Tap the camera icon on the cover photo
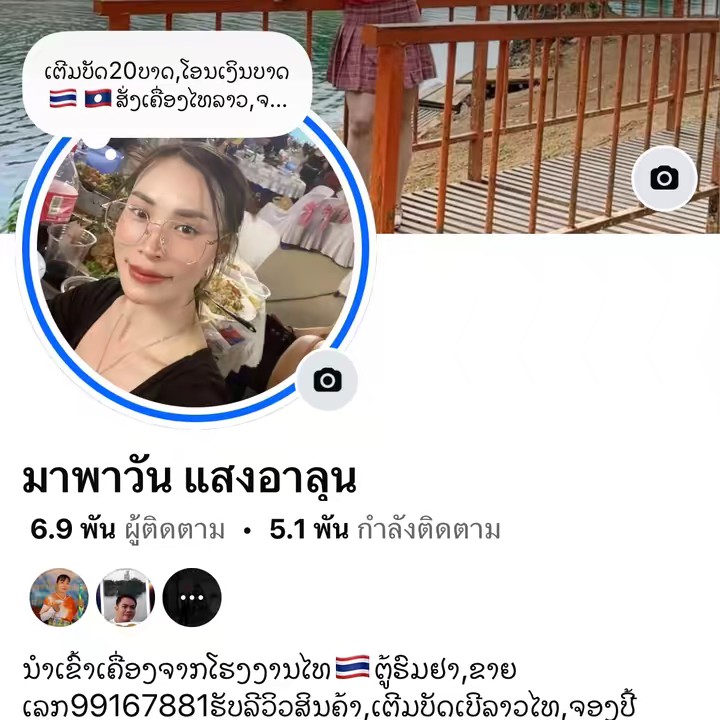This screenshot has width=720, height=720. (x=664, y=179)
